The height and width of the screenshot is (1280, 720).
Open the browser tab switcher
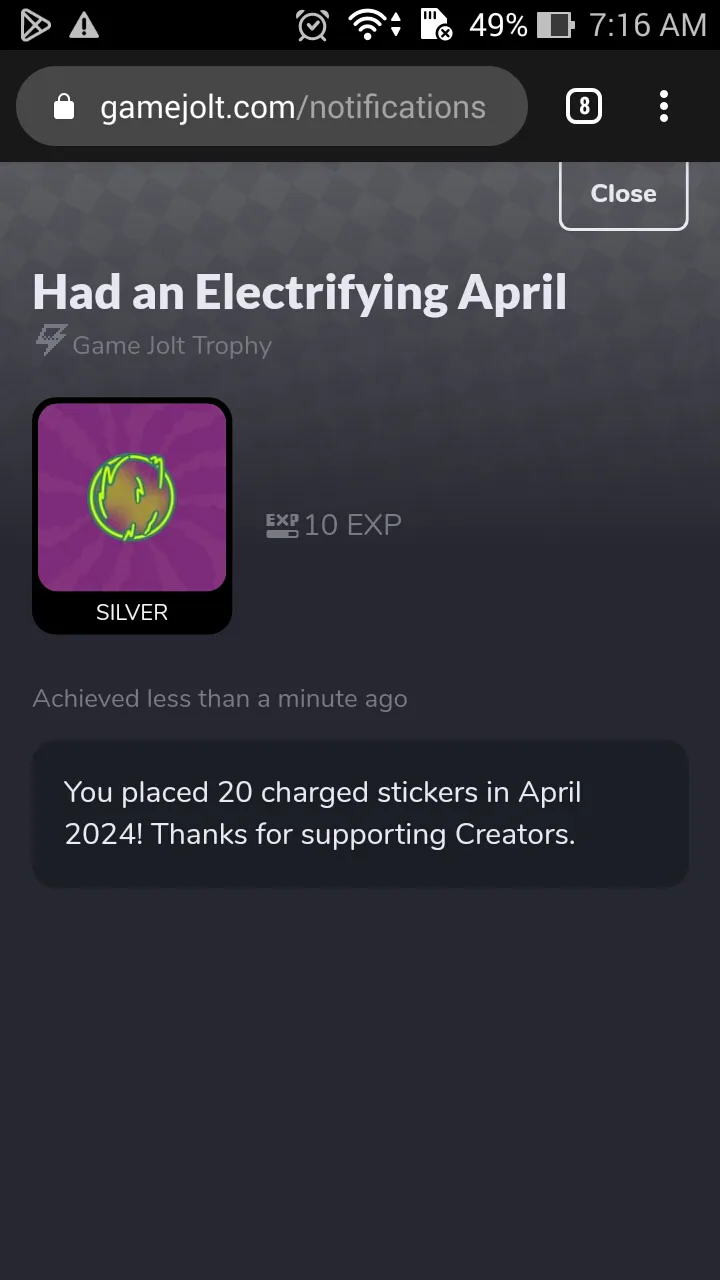[584, 106]
